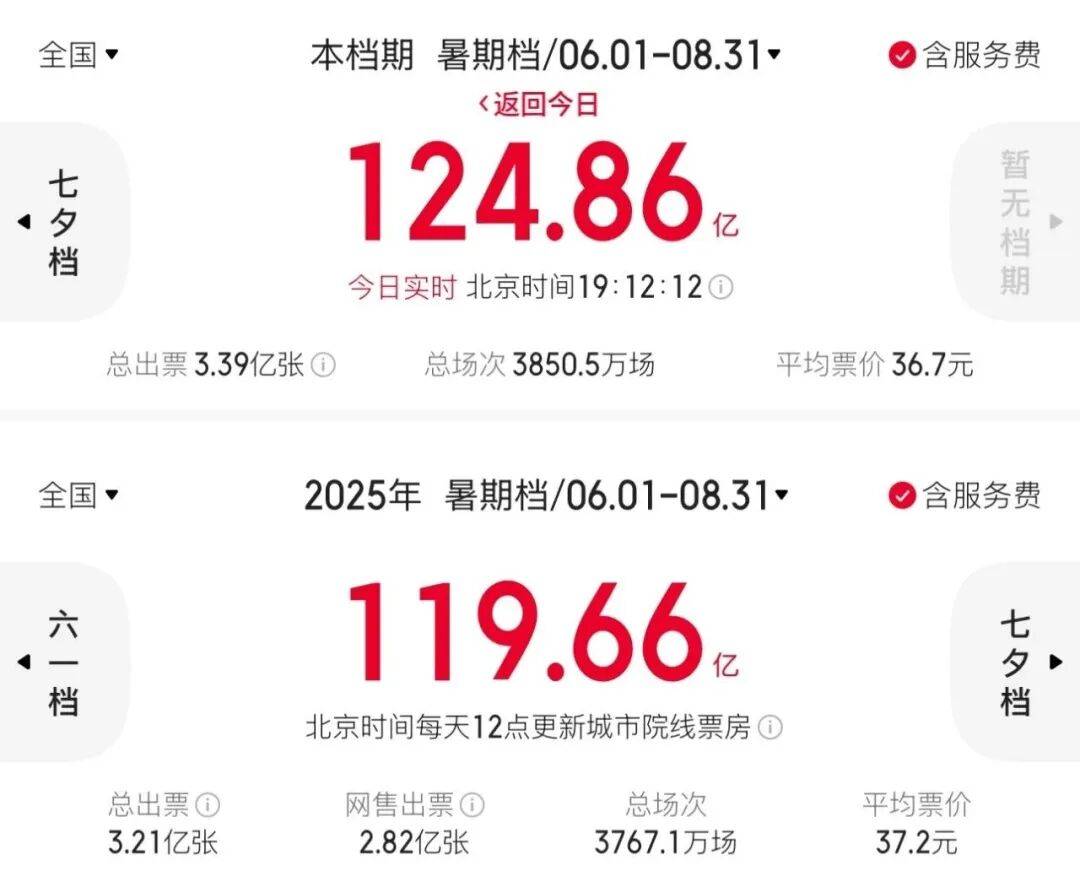
Task: Toggle 含服务费 in the 本档期 panel
Action: 964,55
